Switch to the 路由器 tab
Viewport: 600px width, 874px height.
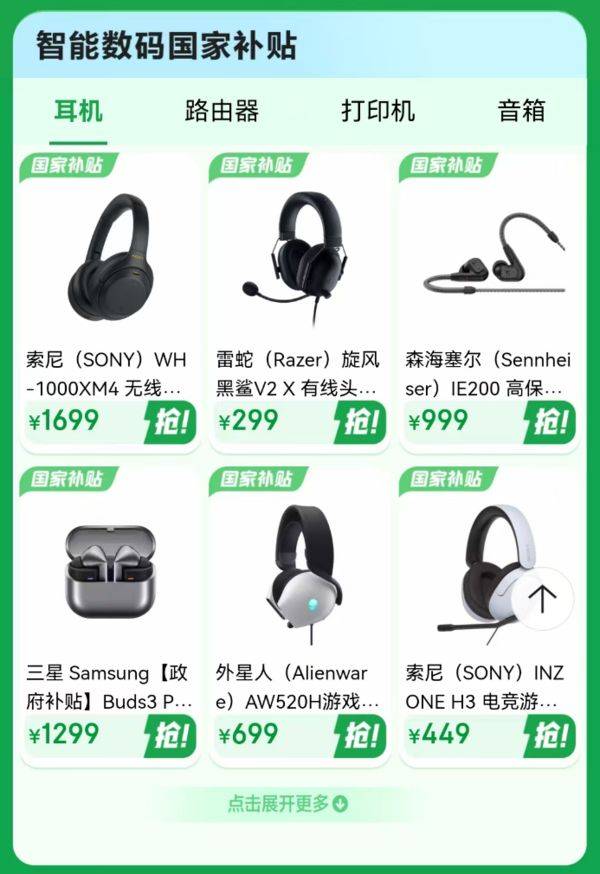point(222,111)
